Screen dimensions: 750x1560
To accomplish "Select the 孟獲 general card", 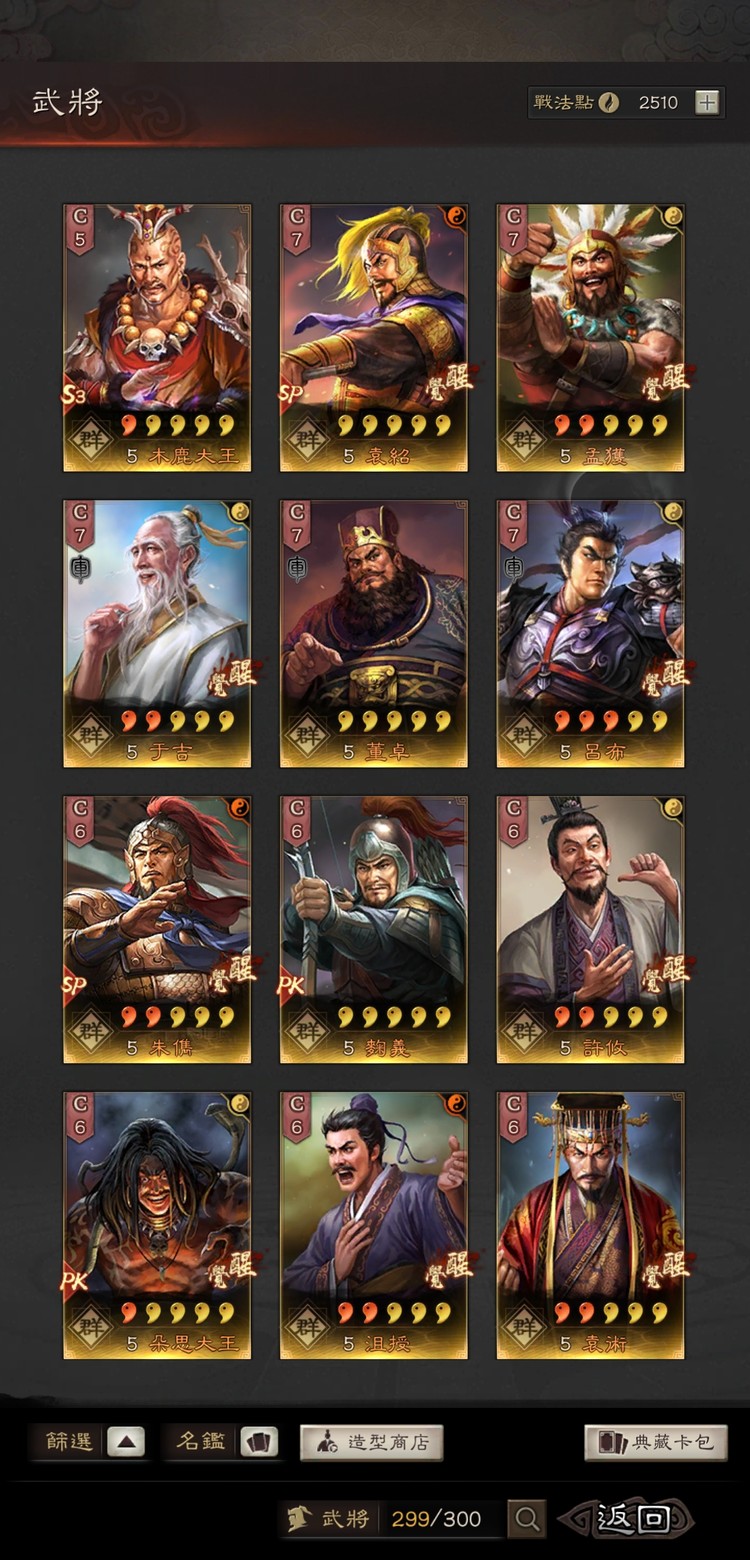I will point(590,337).
